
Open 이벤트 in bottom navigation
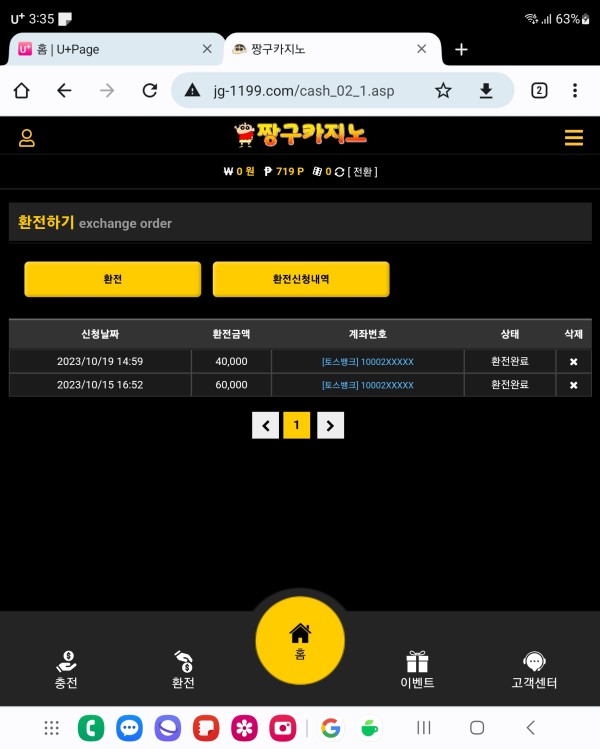417,670
